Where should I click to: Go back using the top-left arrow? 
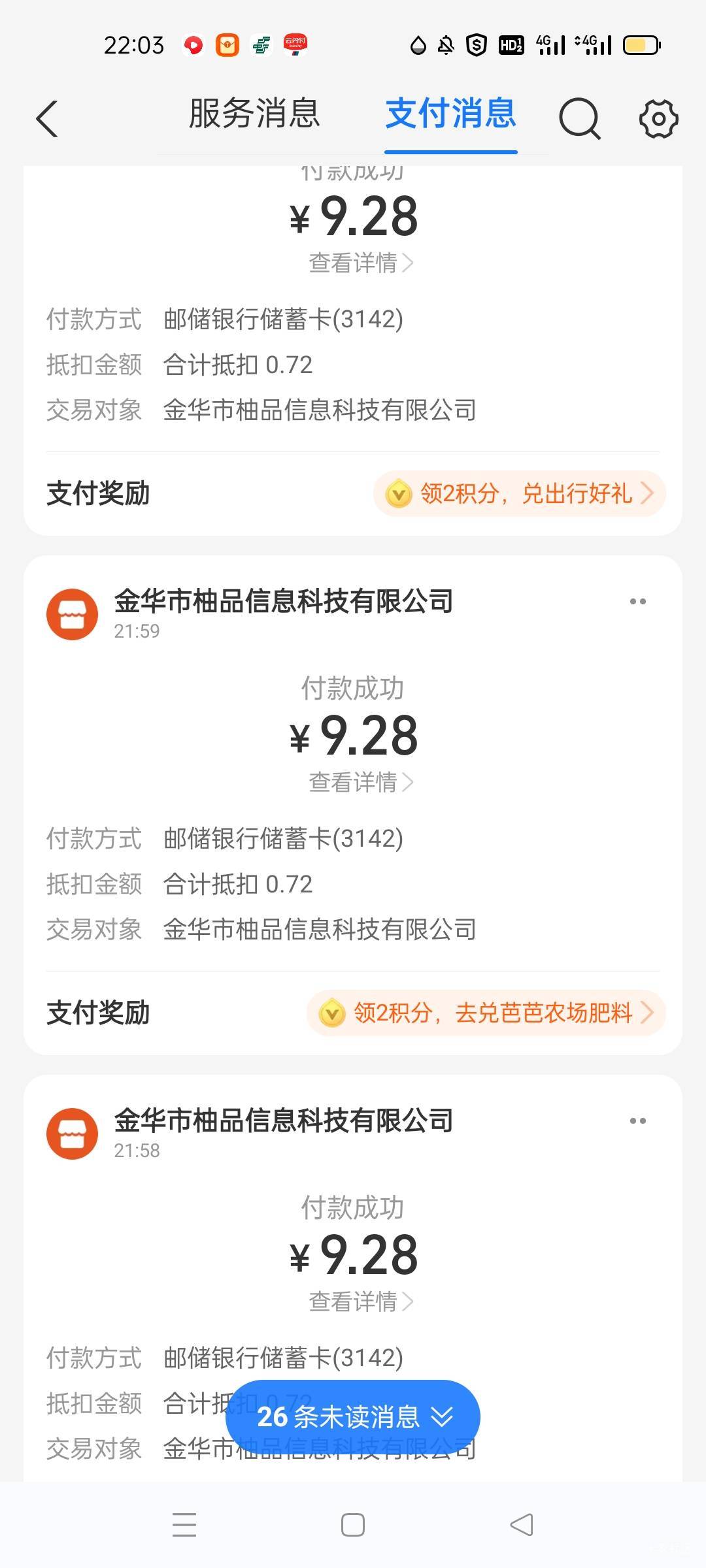pyautogui.click(x=47, y=119)
